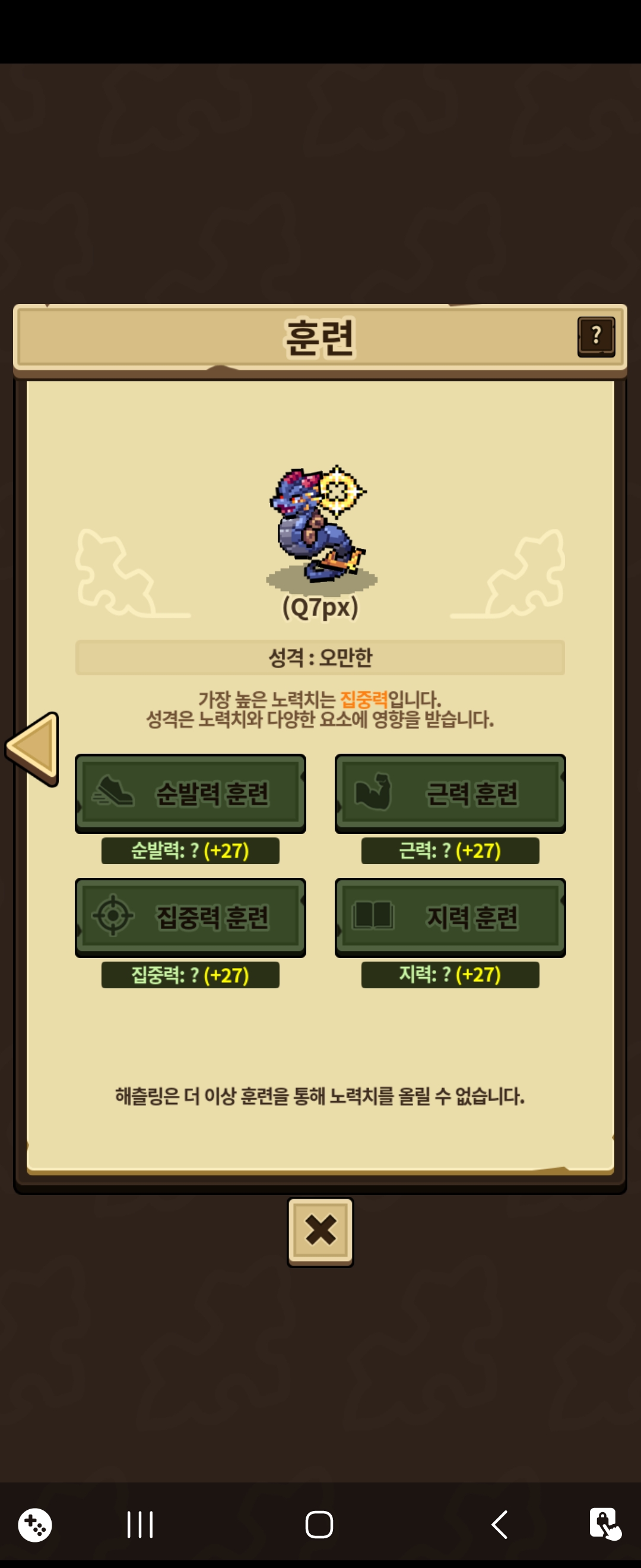Viewport: 641px width, 1568px height.
Task: Select 근력 훈련 training button
Action: click(x=450, y=794)
